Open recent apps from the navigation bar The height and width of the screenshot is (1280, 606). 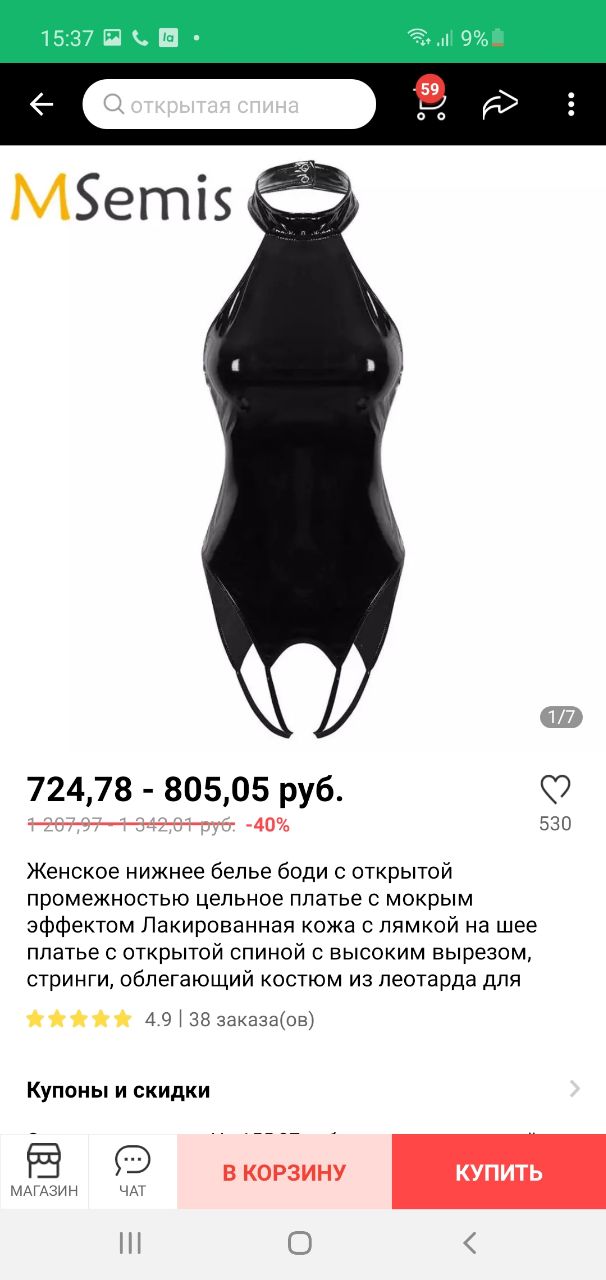(x=130, y=1243)
